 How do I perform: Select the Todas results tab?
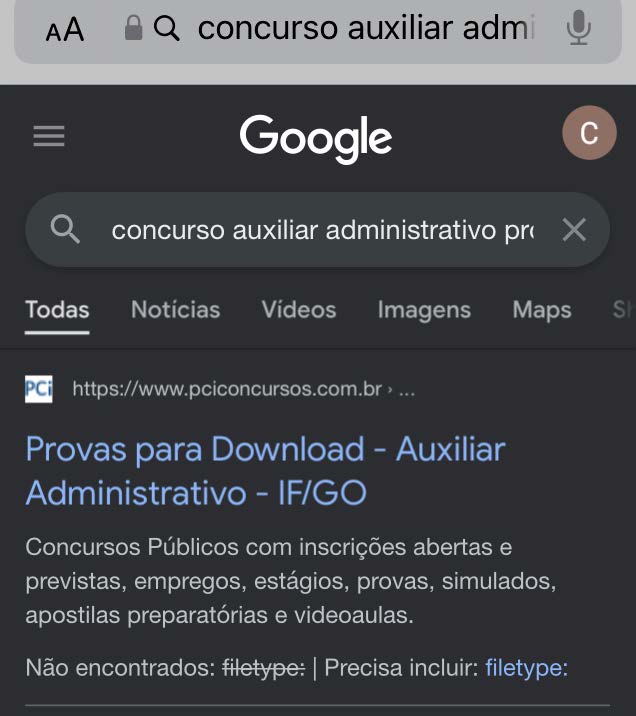pyautogui.click(x=57, y=310)
